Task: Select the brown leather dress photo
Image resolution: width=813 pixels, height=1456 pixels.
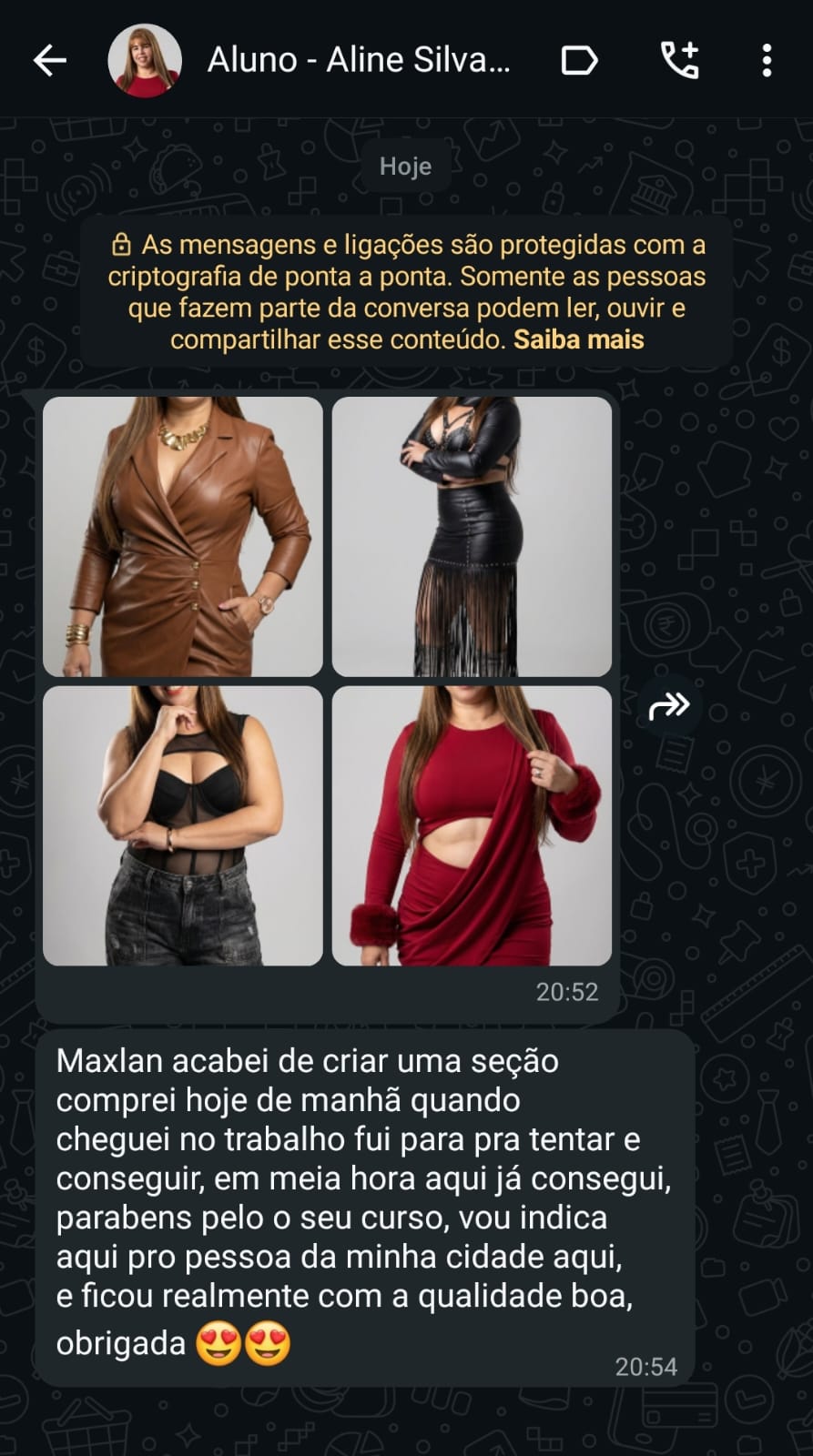Action: point(182,537)
